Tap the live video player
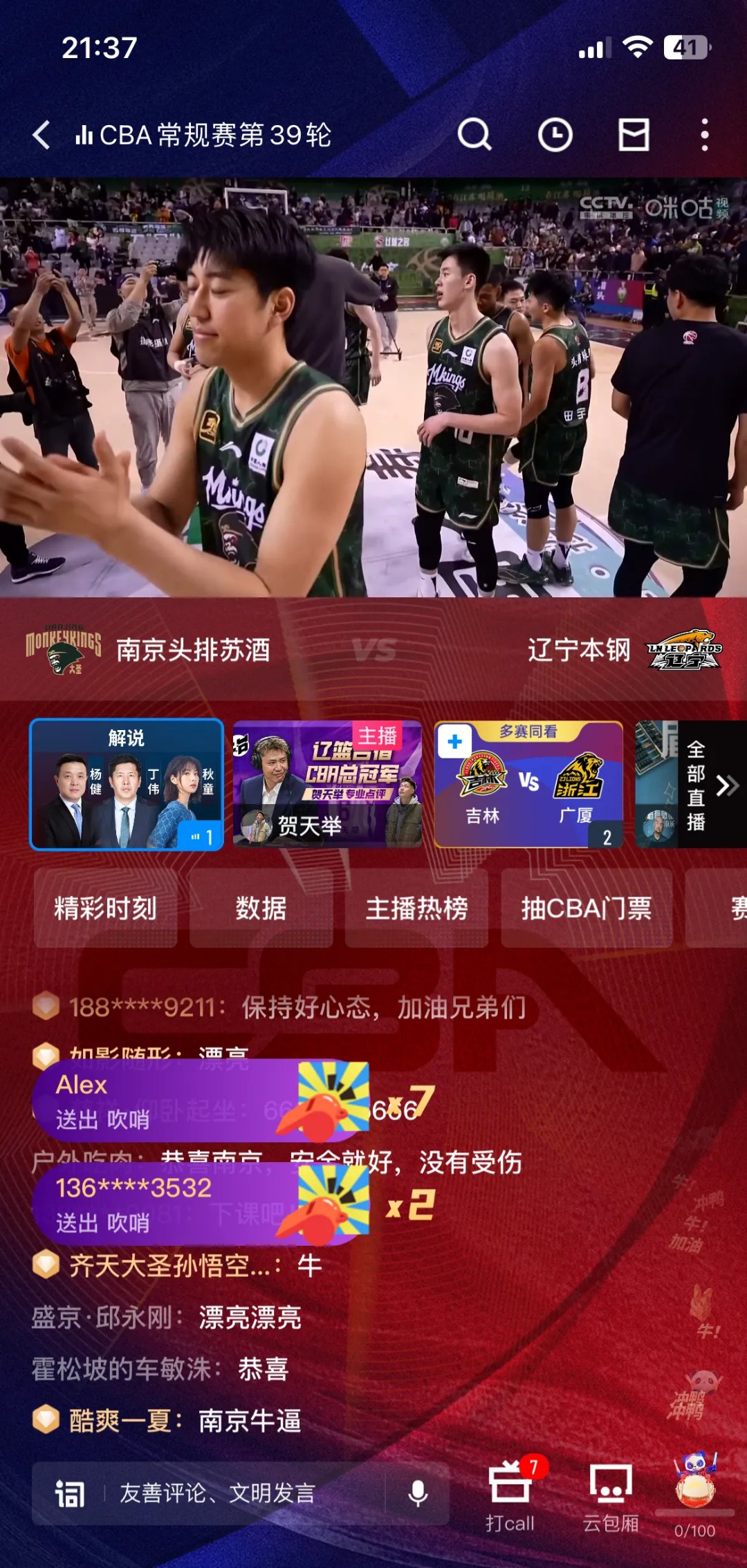Viewport: 747px width, 1568px height. tap(373, 387)
